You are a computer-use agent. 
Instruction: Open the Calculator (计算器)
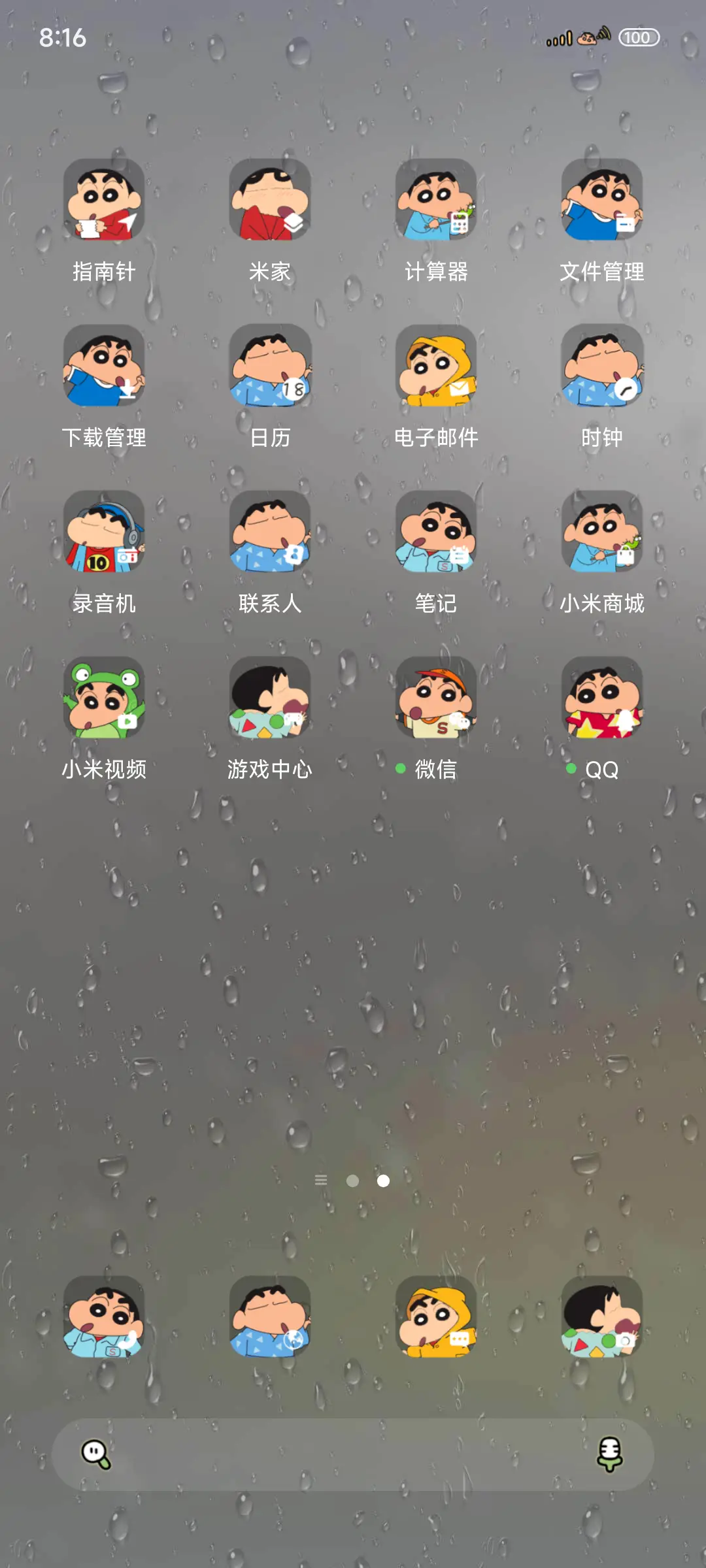437,204
